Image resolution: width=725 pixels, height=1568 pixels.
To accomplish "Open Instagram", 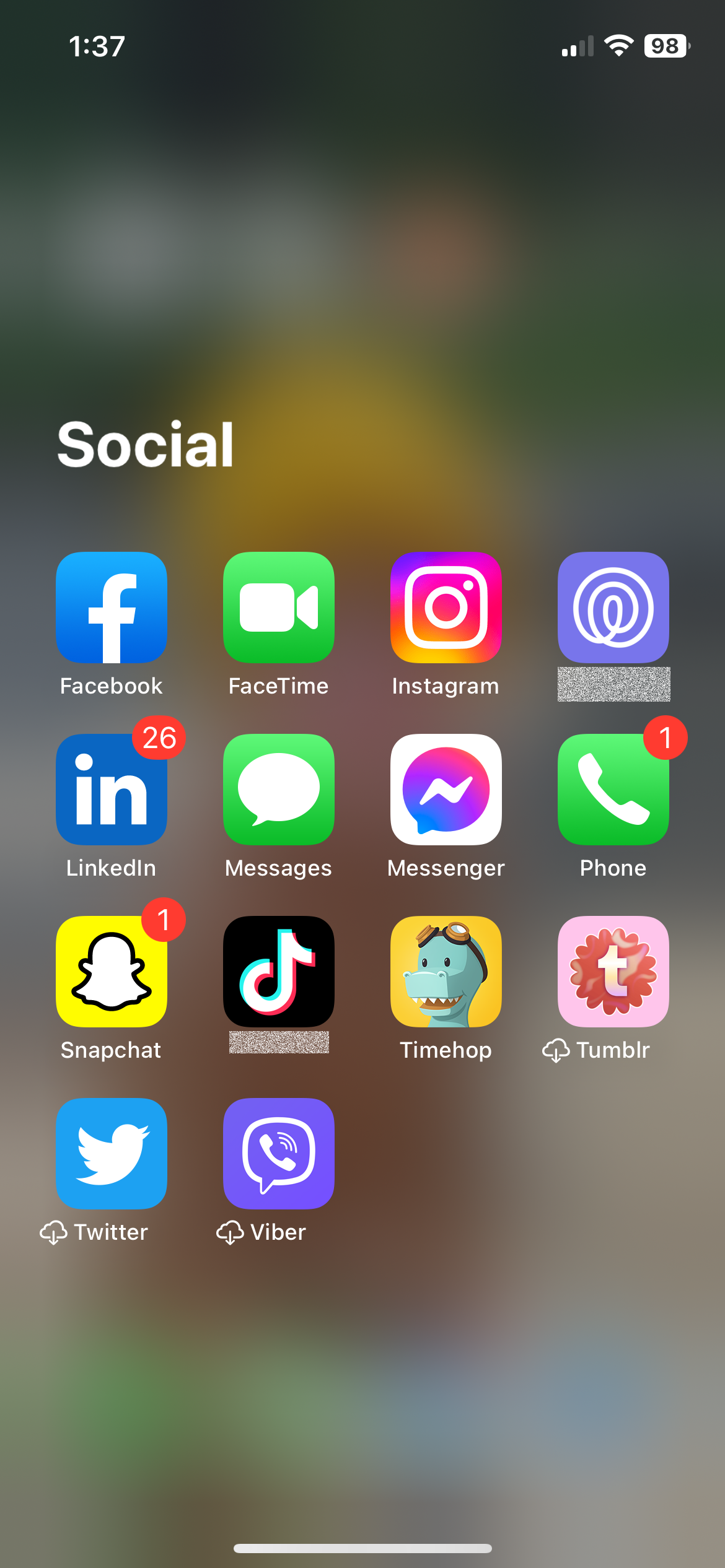I will (x=446, y=607).
